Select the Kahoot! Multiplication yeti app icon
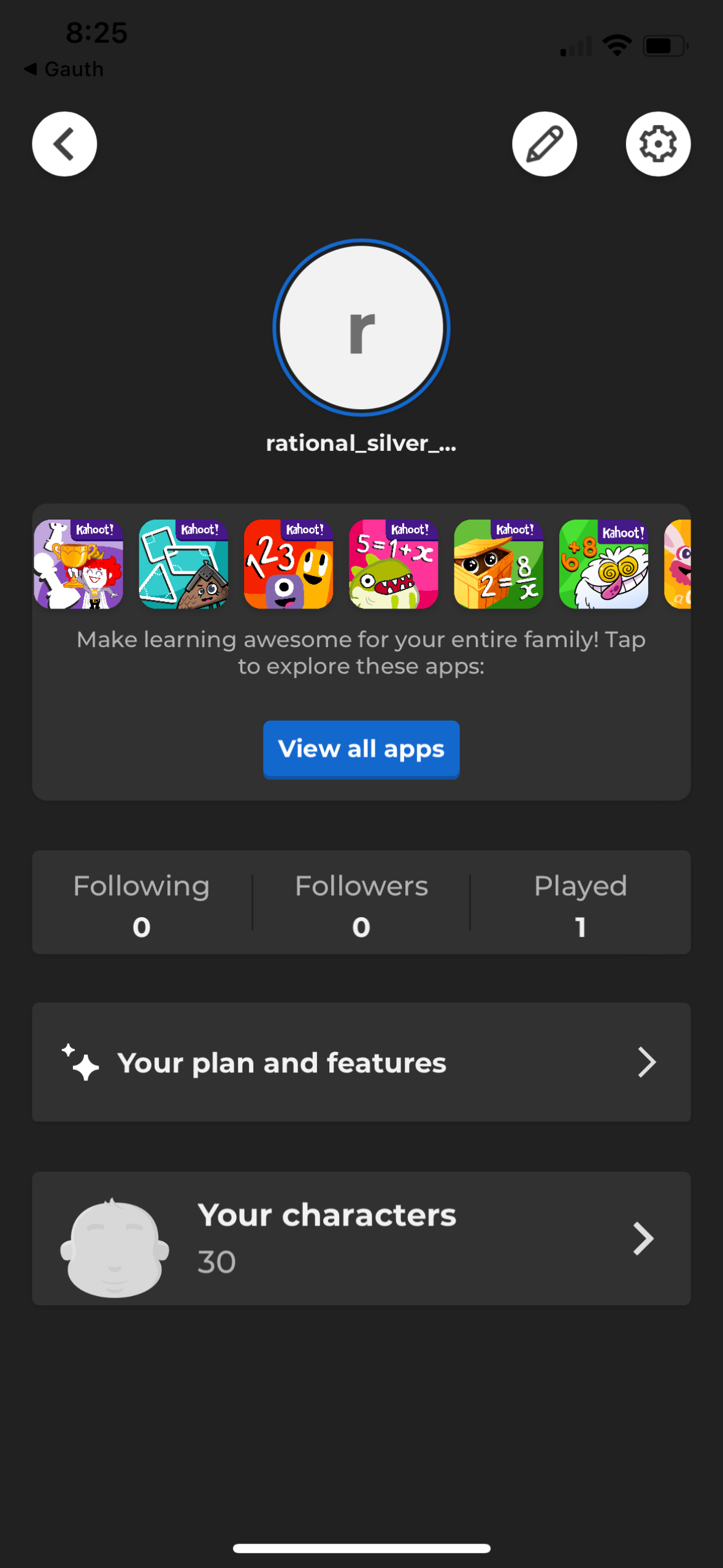 [x=603, y=564]
